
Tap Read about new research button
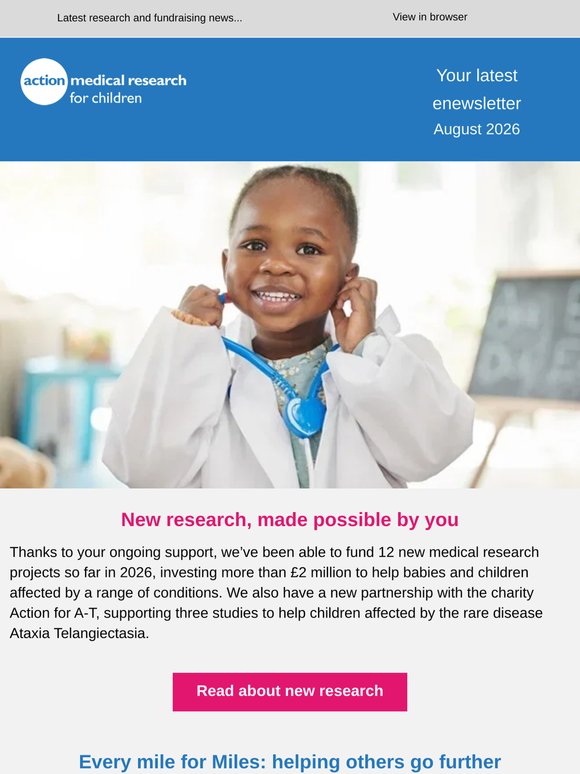(x=290, y=692)
